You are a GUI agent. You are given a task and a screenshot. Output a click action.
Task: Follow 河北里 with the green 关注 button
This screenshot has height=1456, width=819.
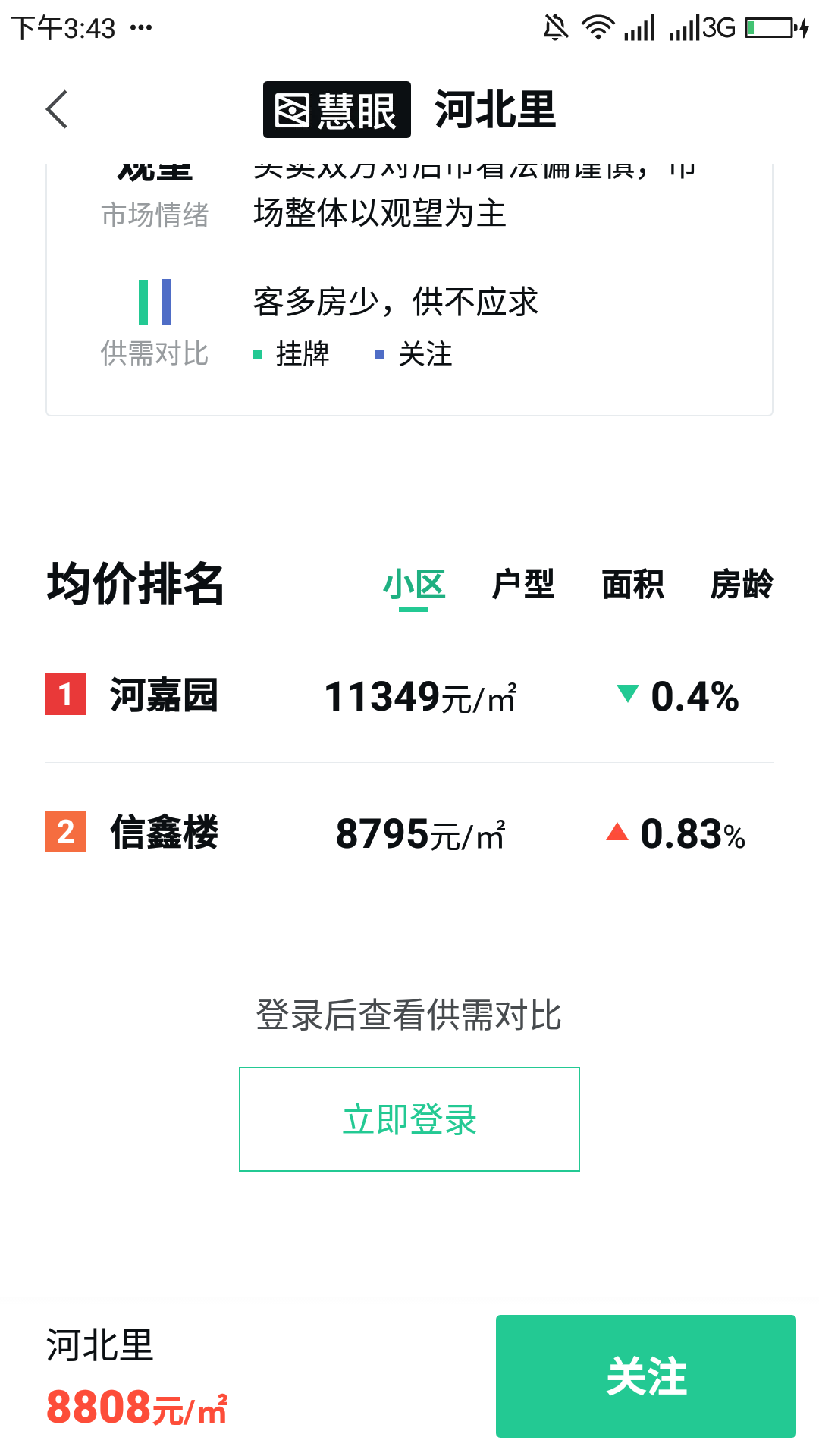coord(645,1376)
